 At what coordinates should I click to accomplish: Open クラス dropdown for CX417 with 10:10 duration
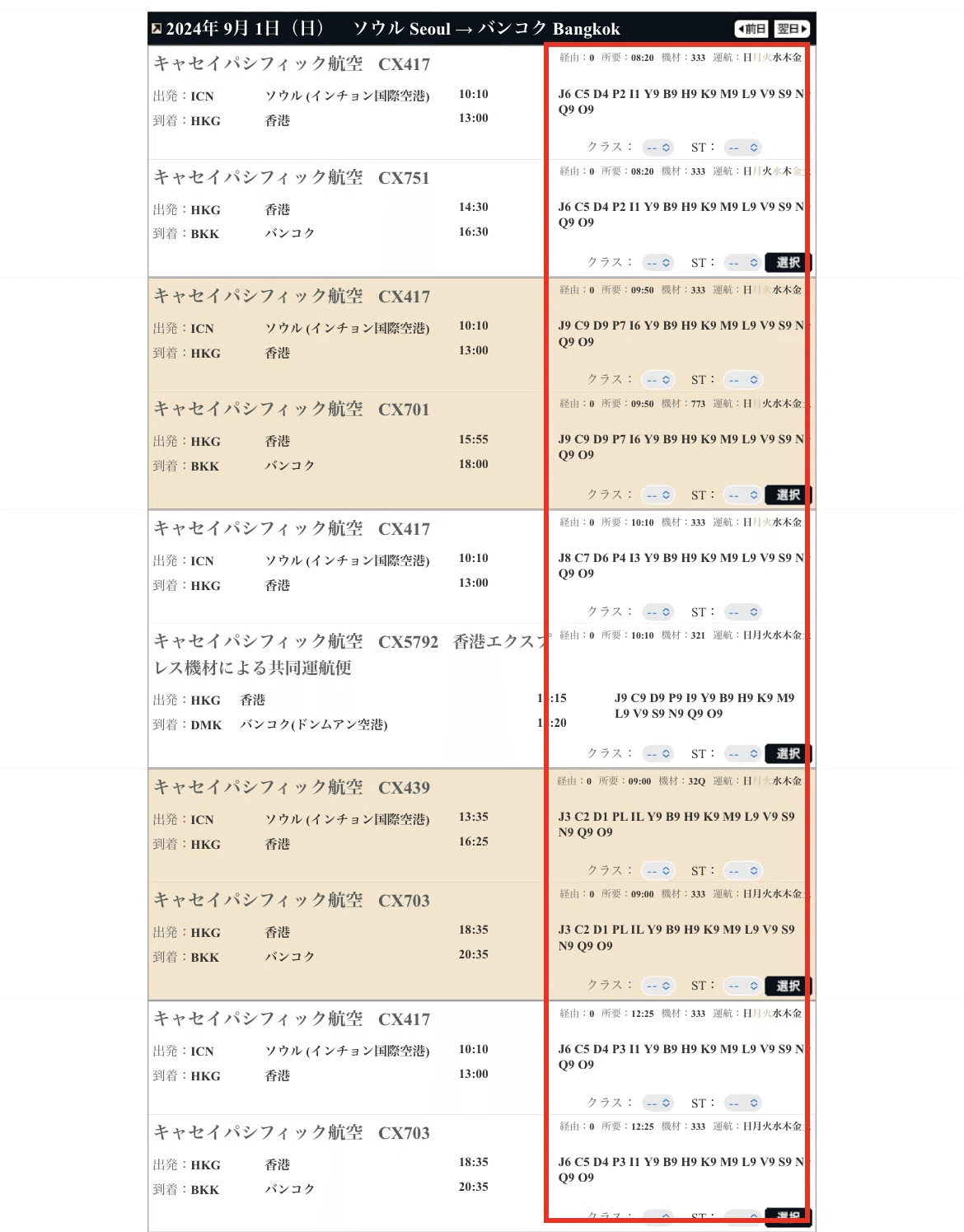tap(658, 612)
